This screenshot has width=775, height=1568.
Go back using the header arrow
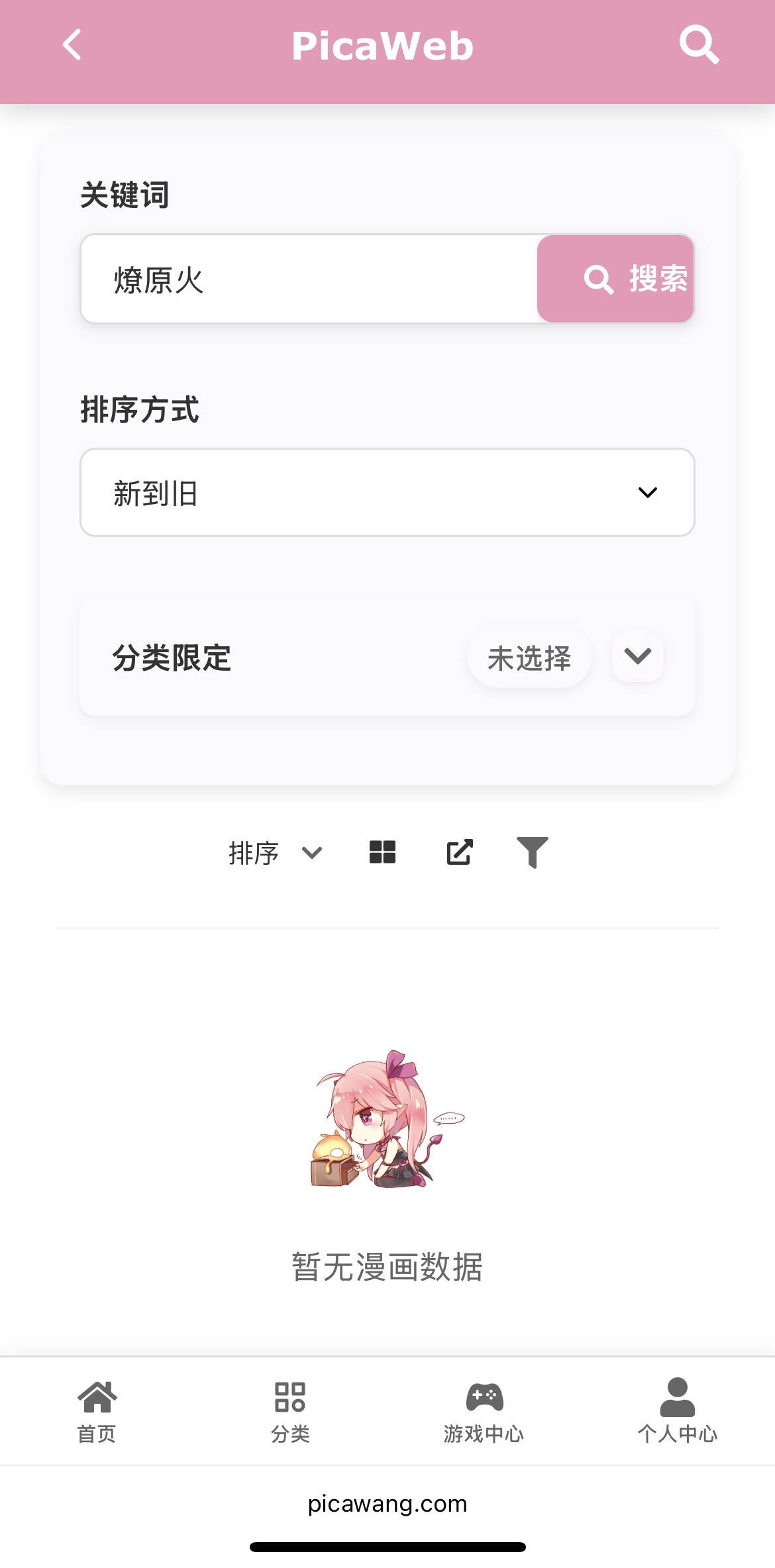point(72,45)
